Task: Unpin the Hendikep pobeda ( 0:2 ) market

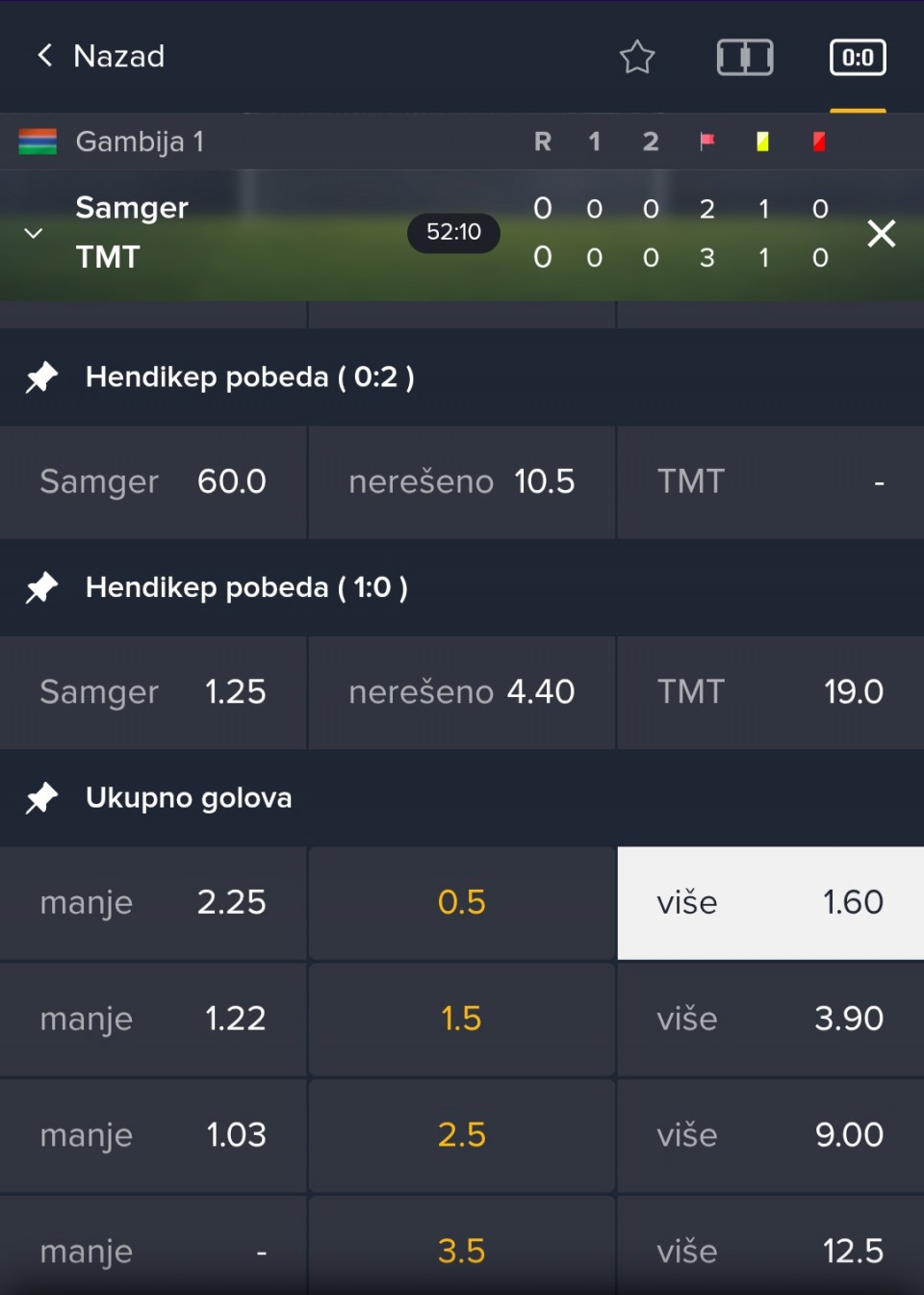Action: (x=41, y=377)
